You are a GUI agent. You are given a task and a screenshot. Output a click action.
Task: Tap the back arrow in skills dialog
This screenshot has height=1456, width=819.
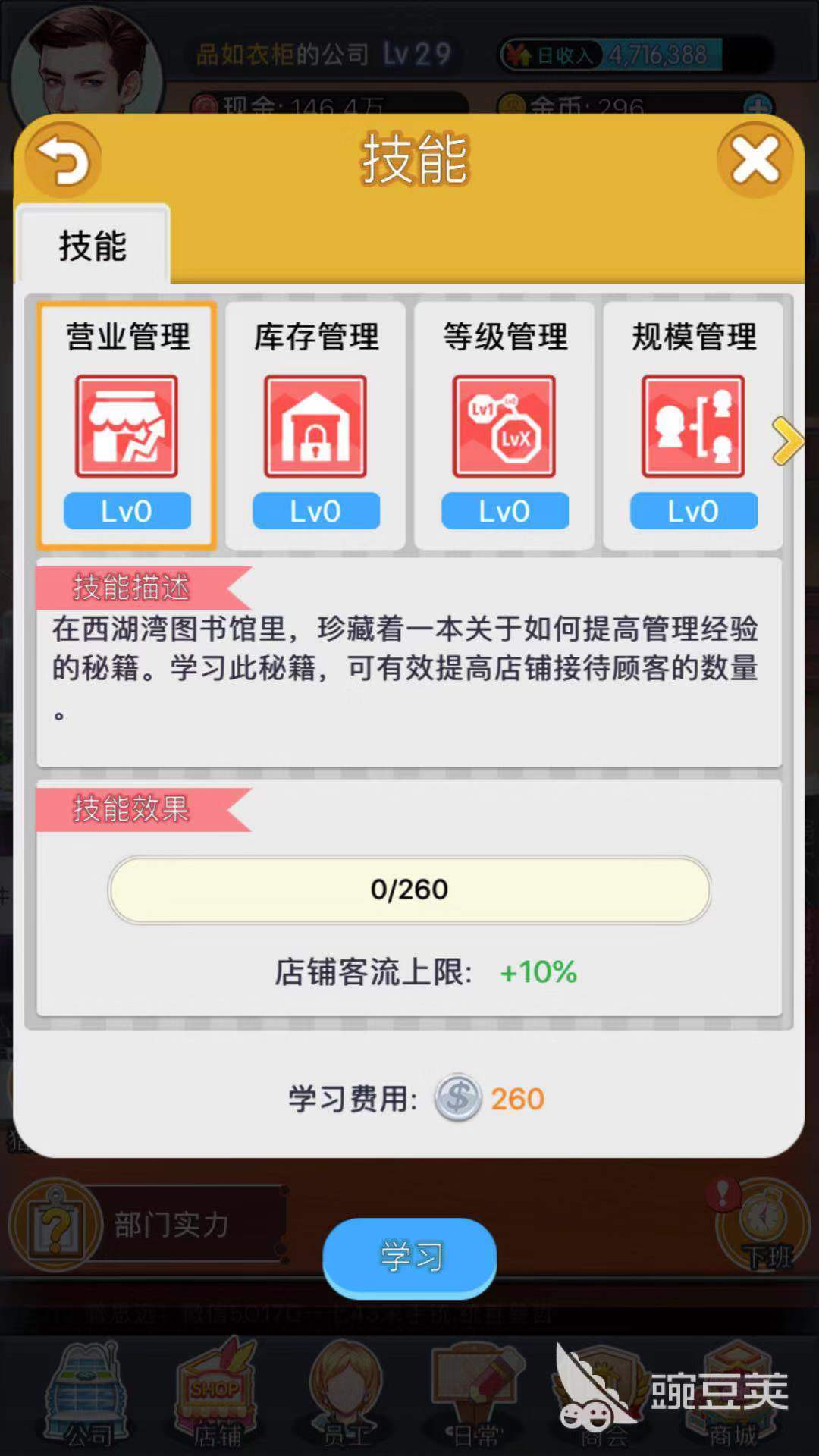click(64, 160)
